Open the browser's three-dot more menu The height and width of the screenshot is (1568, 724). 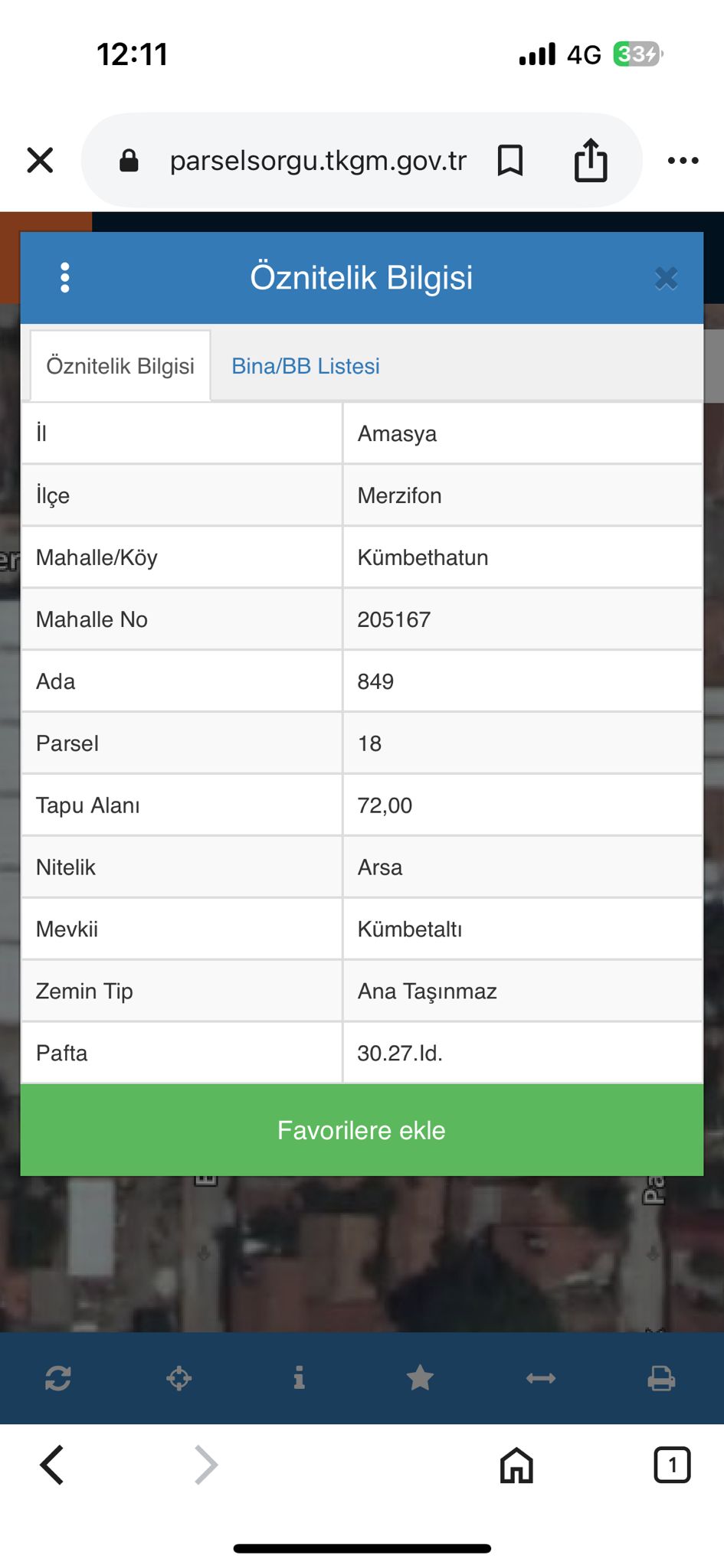coord(683,161)
